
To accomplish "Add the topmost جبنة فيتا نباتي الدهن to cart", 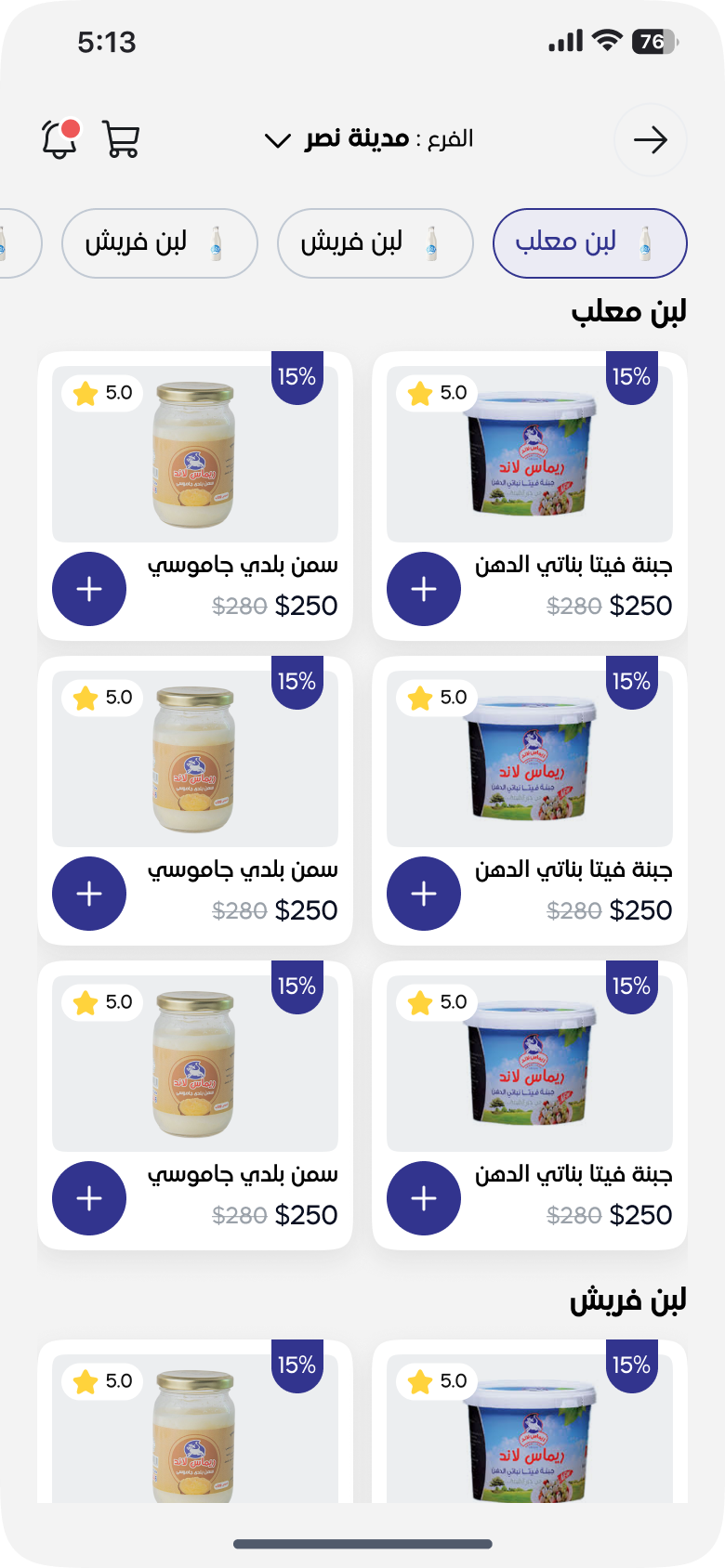I will click(424, 589).
